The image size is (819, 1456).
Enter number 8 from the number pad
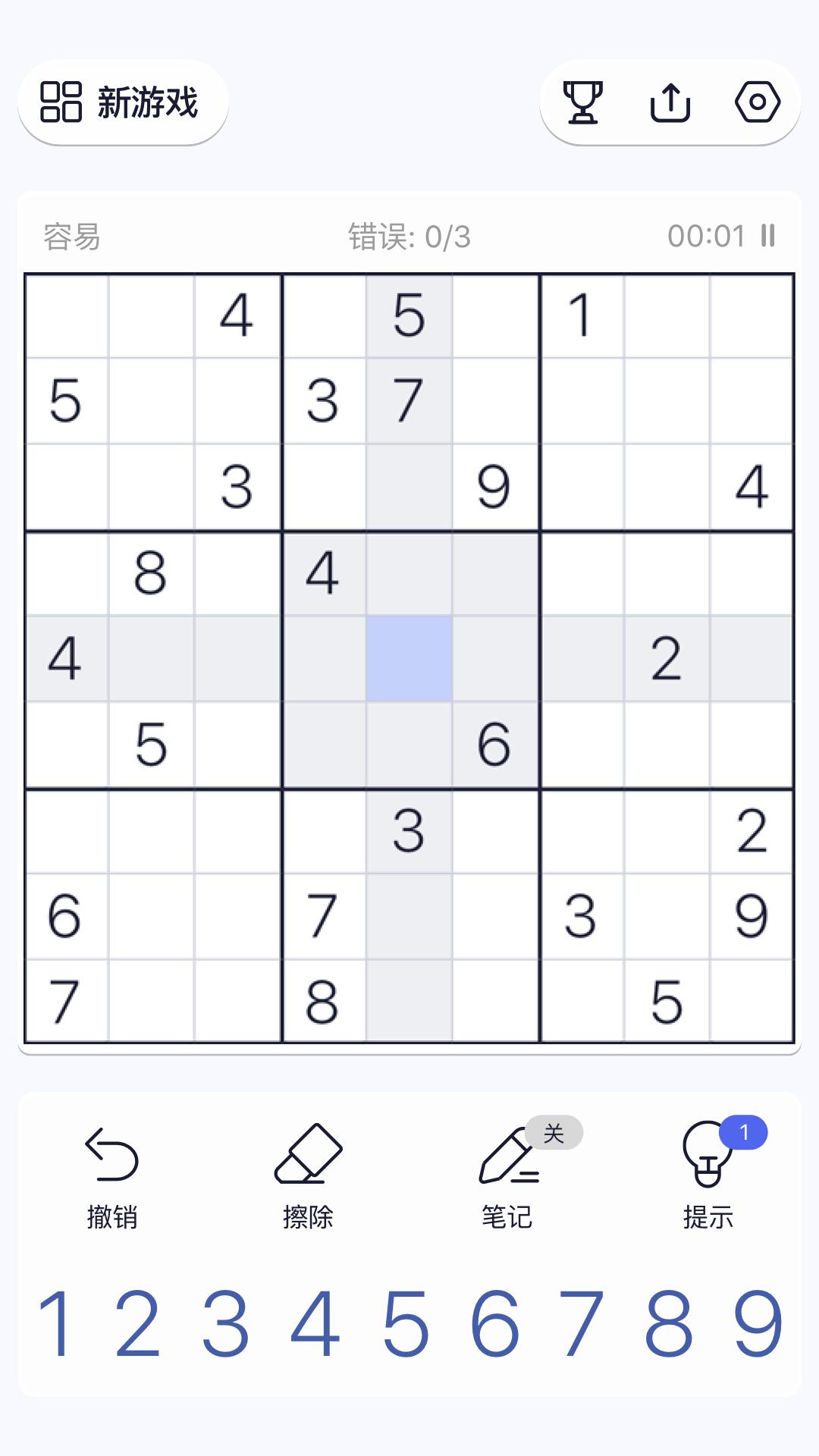click(x=669, y=1324)
